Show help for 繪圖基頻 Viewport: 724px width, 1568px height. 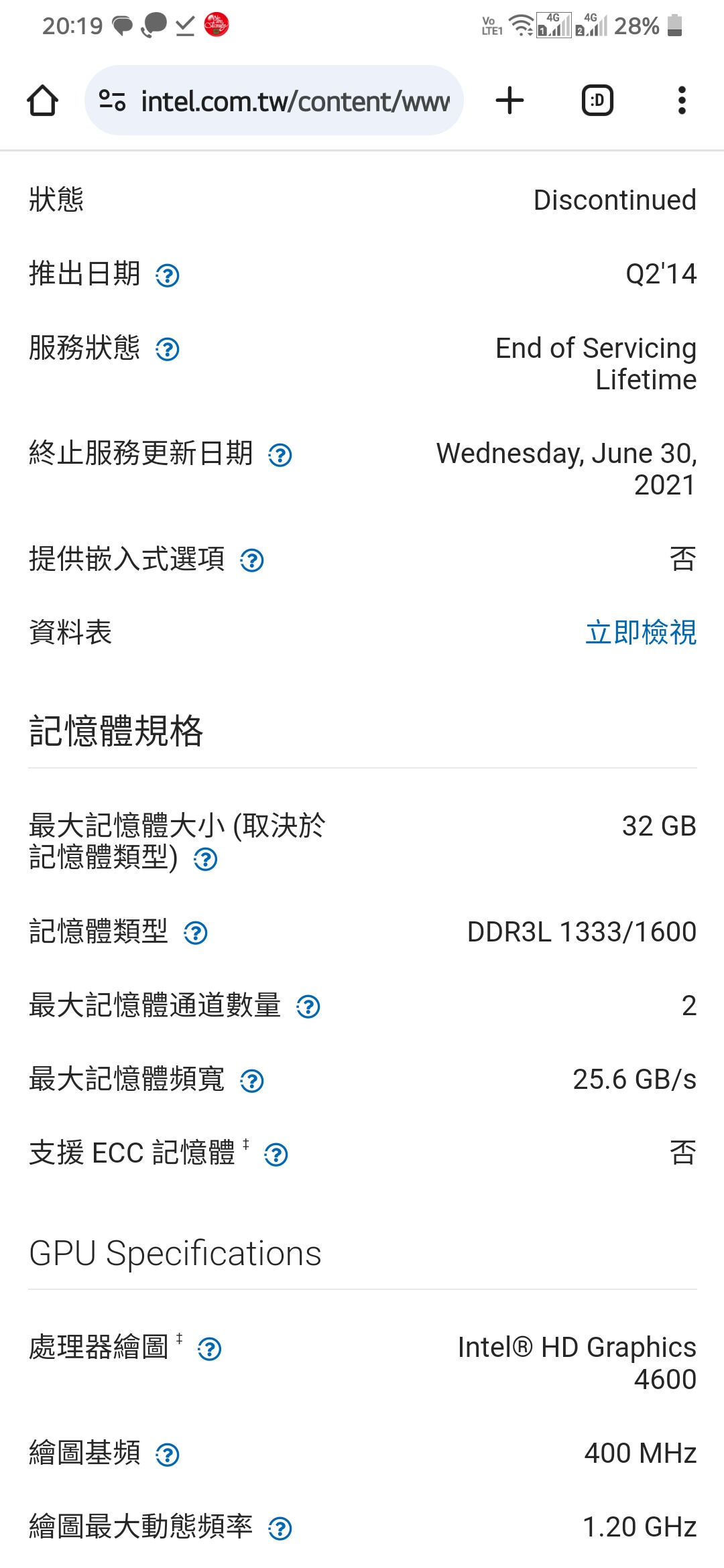[x=168, y=1455]
